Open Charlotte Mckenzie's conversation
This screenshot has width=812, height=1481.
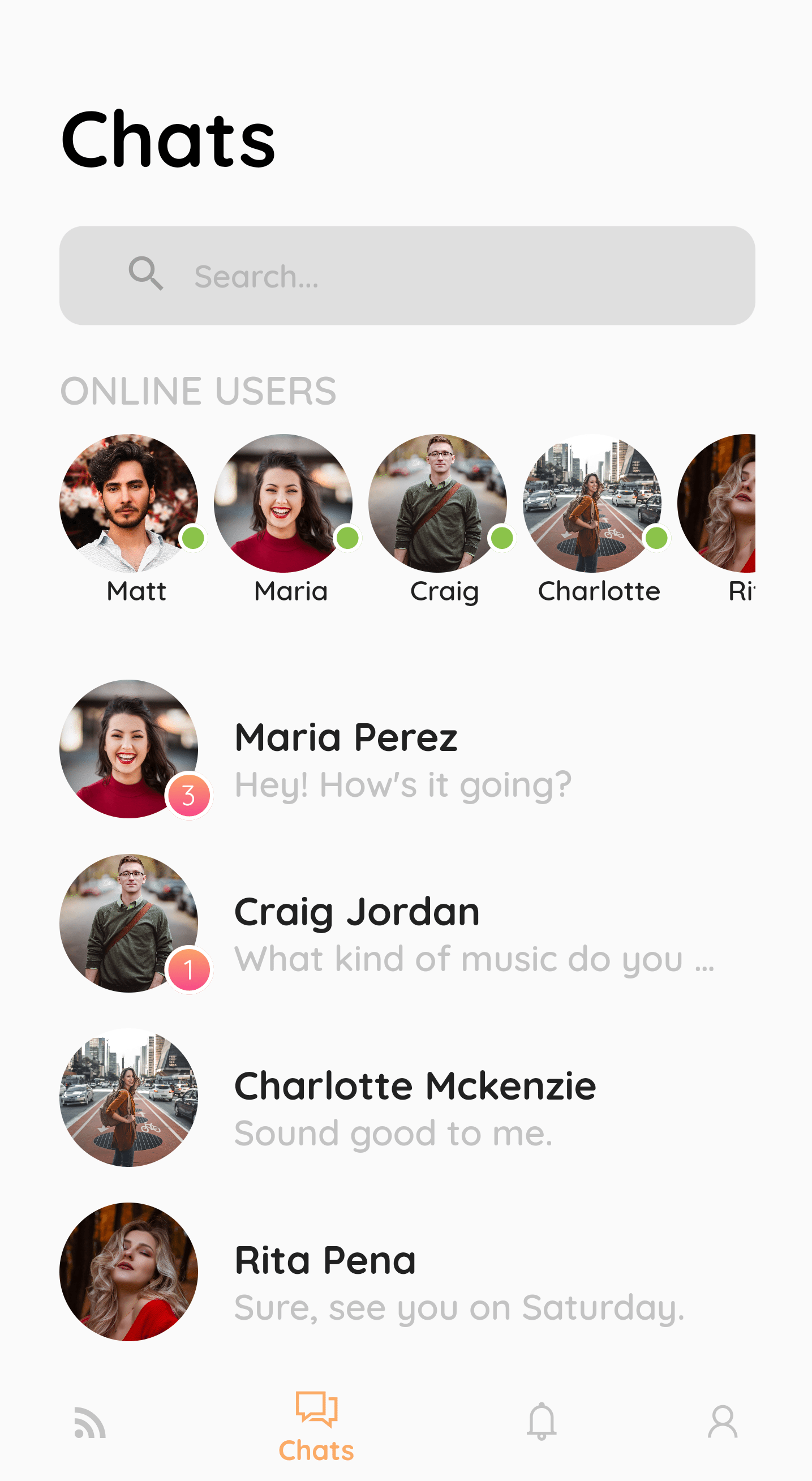[x=407, y=1097]
